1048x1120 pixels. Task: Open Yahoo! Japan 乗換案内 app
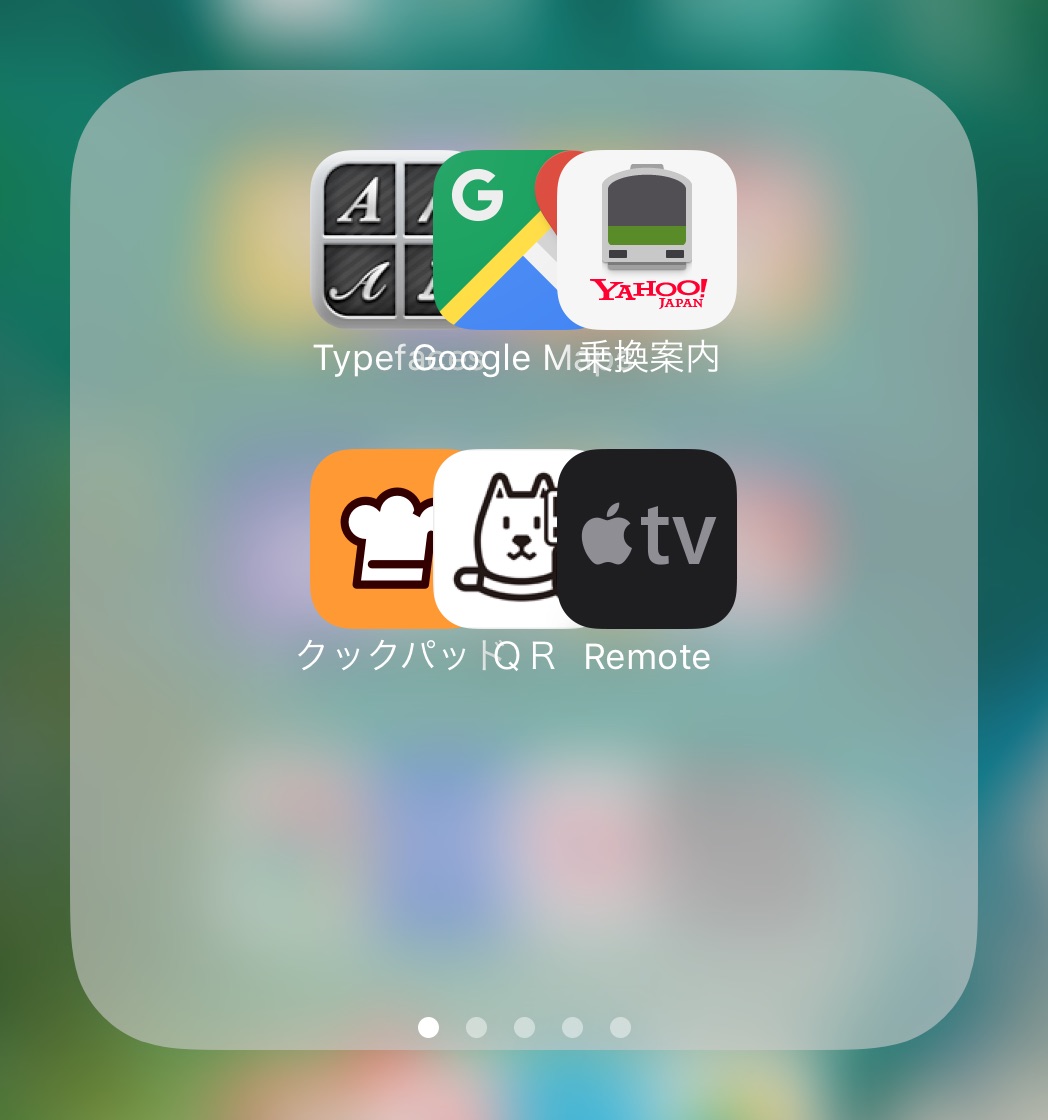(647, 240)
